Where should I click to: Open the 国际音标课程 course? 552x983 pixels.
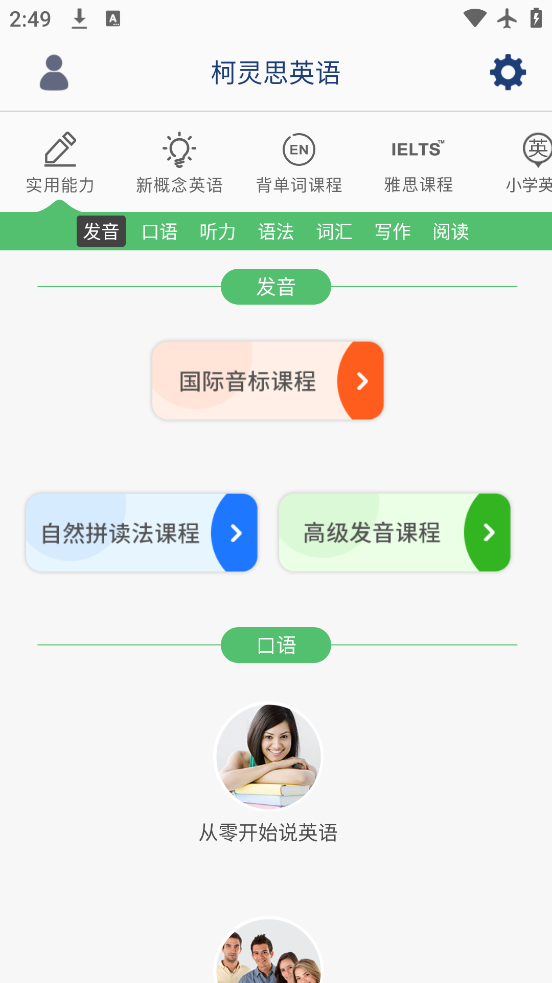(x=268, y=381)
